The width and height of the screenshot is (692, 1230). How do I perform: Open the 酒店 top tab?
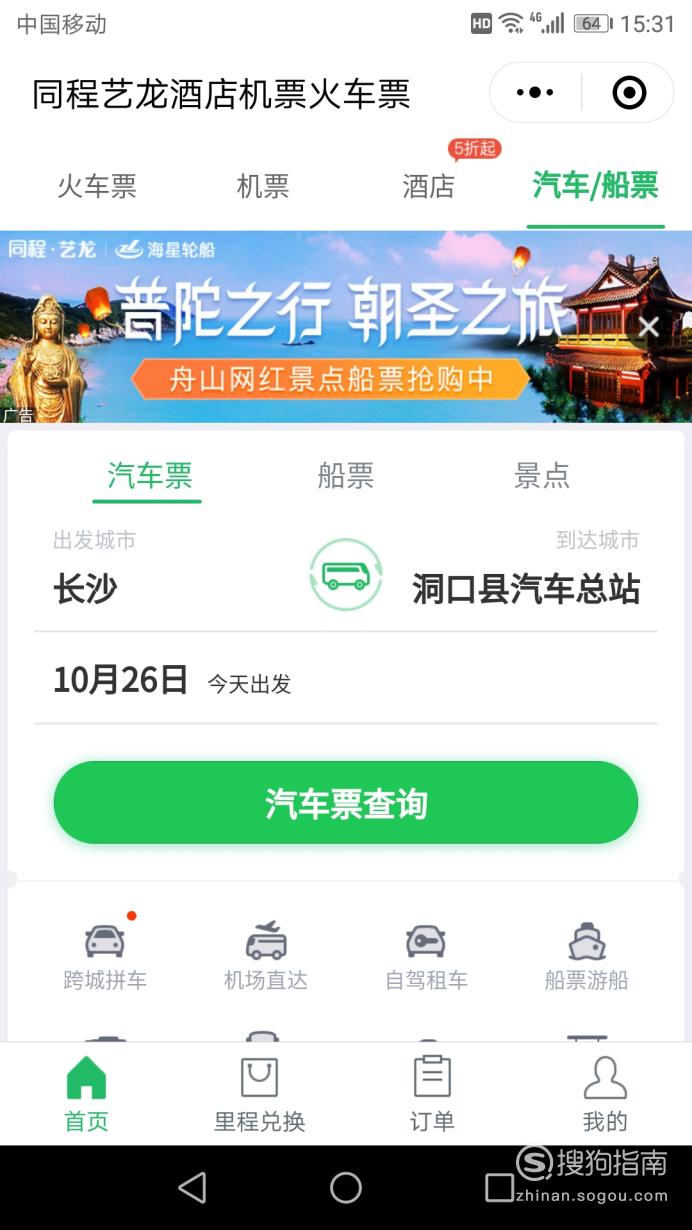429,186
